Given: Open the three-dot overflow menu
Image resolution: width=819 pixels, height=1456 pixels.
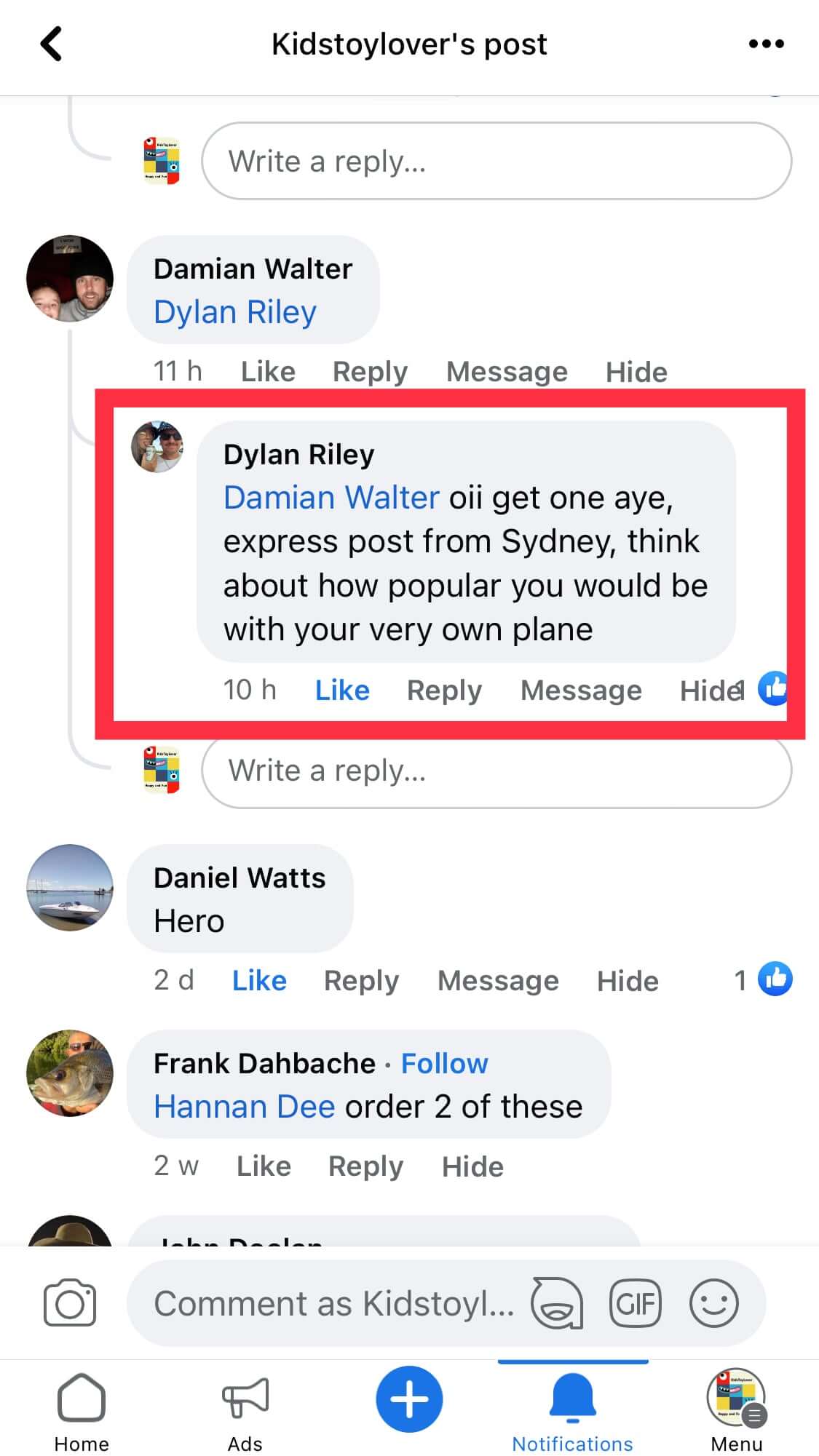Looking at the screenshot, I should (766, 44).
